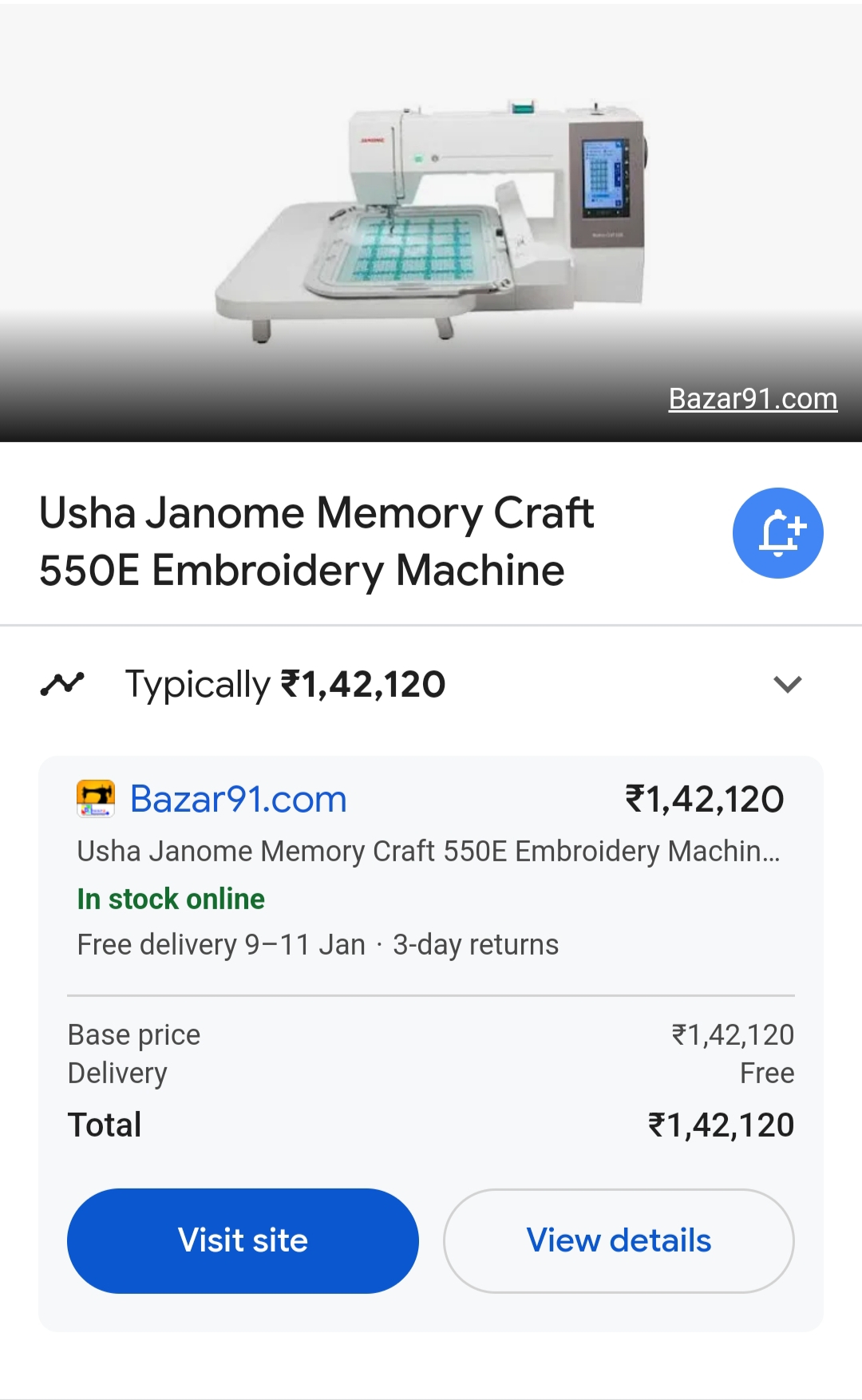Screen dimensions: 862x1400
Task: Tap View details for this offer
Action: 619,1240
